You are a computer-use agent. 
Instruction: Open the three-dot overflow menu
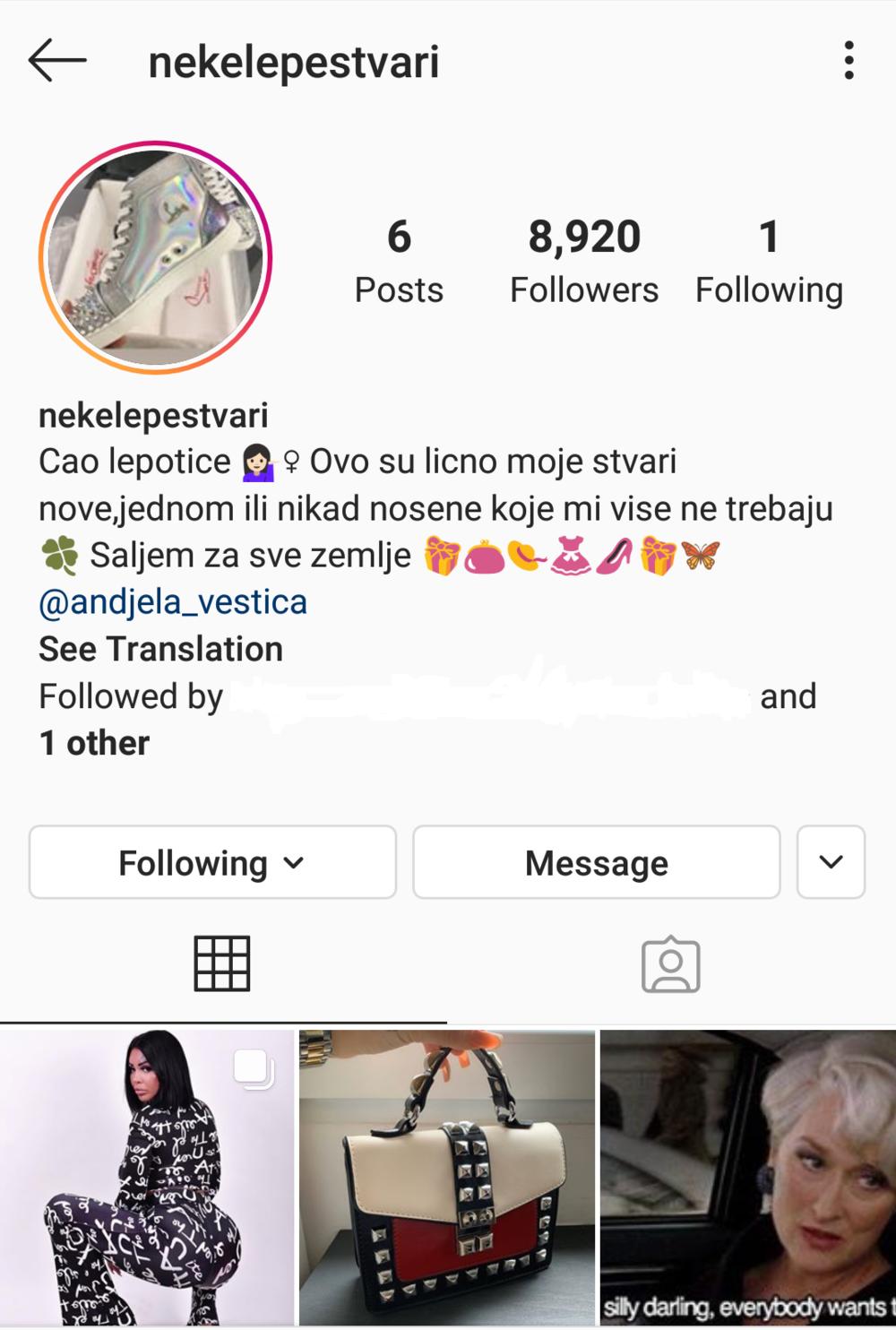(848, 62)
